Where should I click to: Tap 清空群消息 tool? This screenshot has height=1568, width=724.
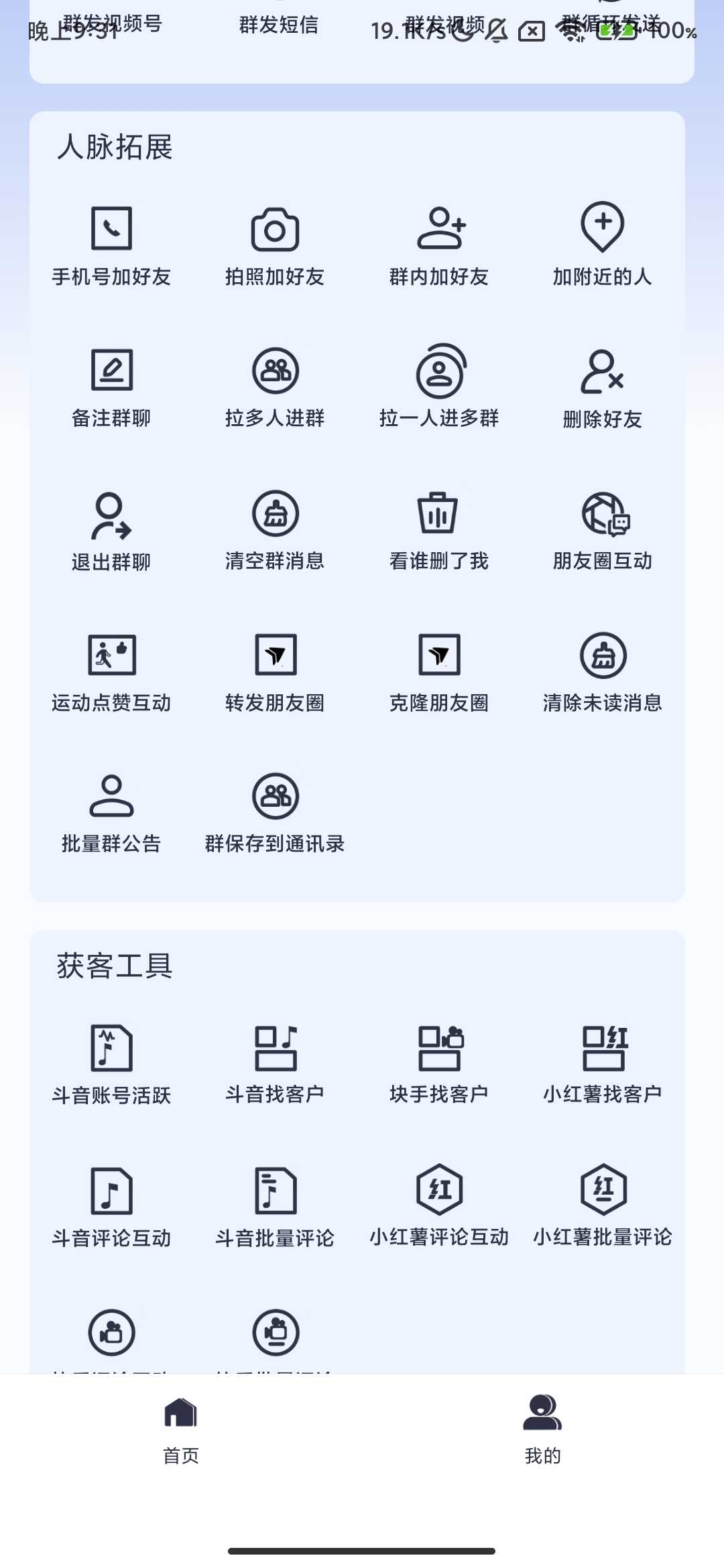[x=275, y=529]
